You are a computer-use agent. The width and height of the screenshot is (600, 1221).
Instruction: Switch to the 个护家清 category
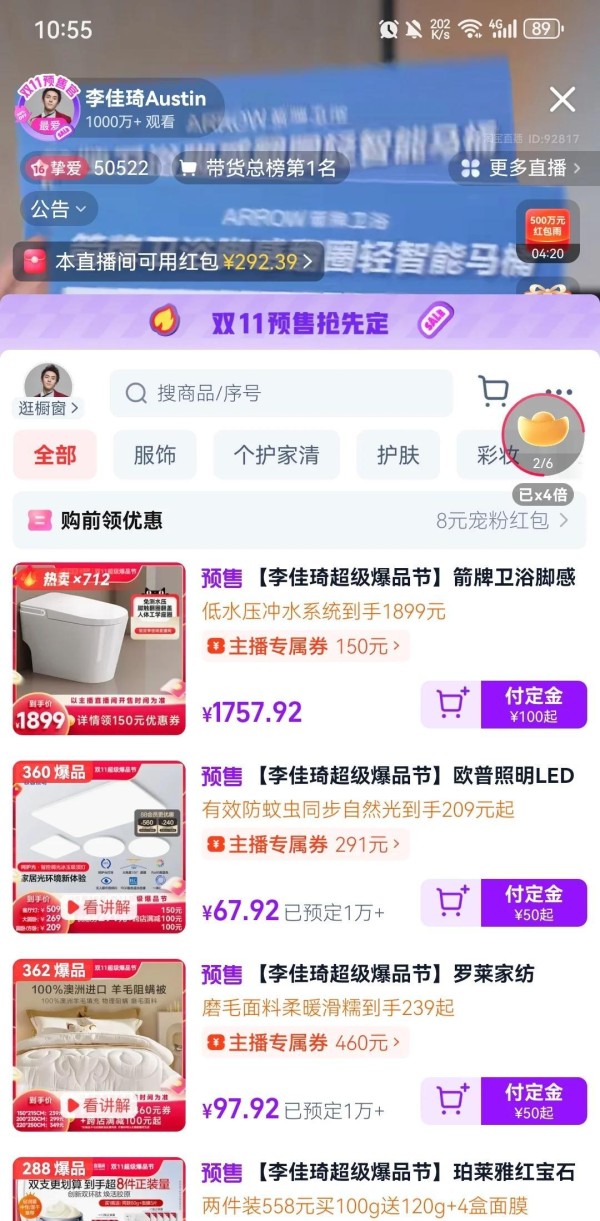pyautogui.click(x=276, y=455)
